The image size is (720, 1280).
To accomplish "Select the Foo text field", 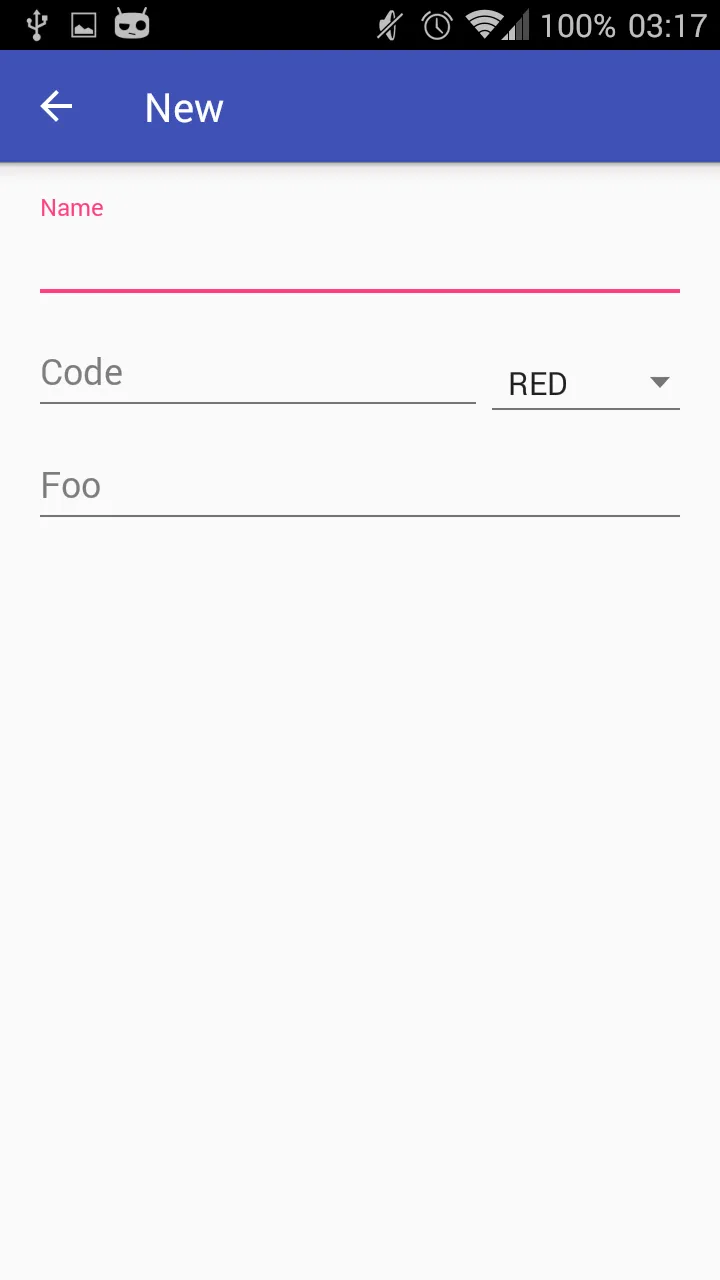I will click(x=359, y=486).
